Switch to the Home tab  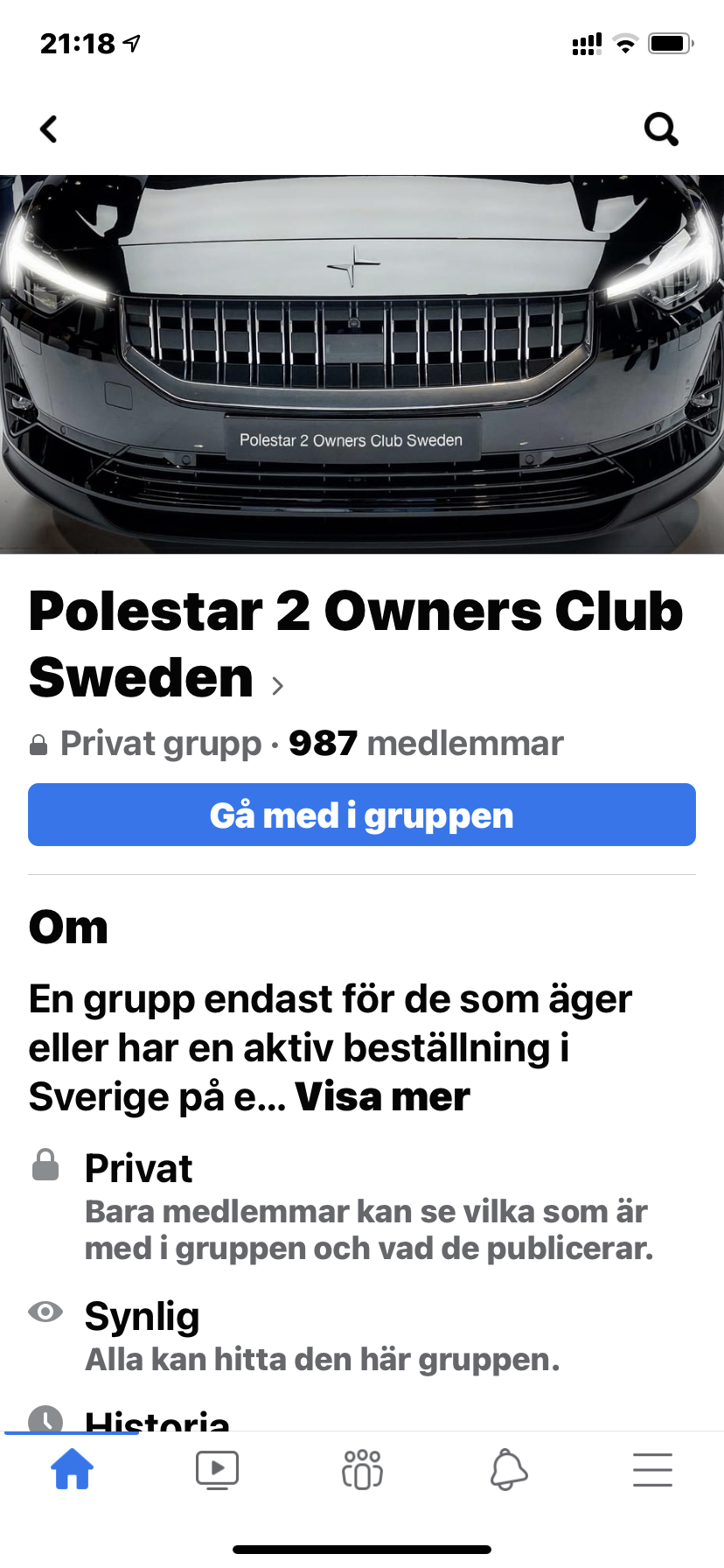pyautogui.click(x=72, y=1469)
